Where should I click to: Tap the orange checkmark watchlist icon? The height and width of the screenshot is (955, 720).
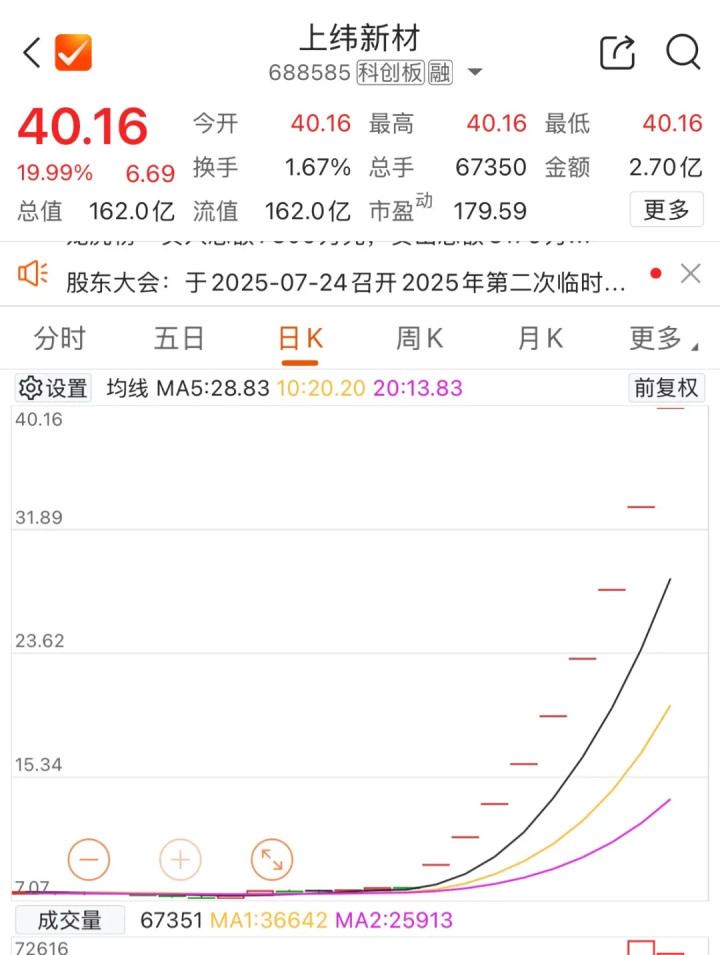(x=73, y=52)
